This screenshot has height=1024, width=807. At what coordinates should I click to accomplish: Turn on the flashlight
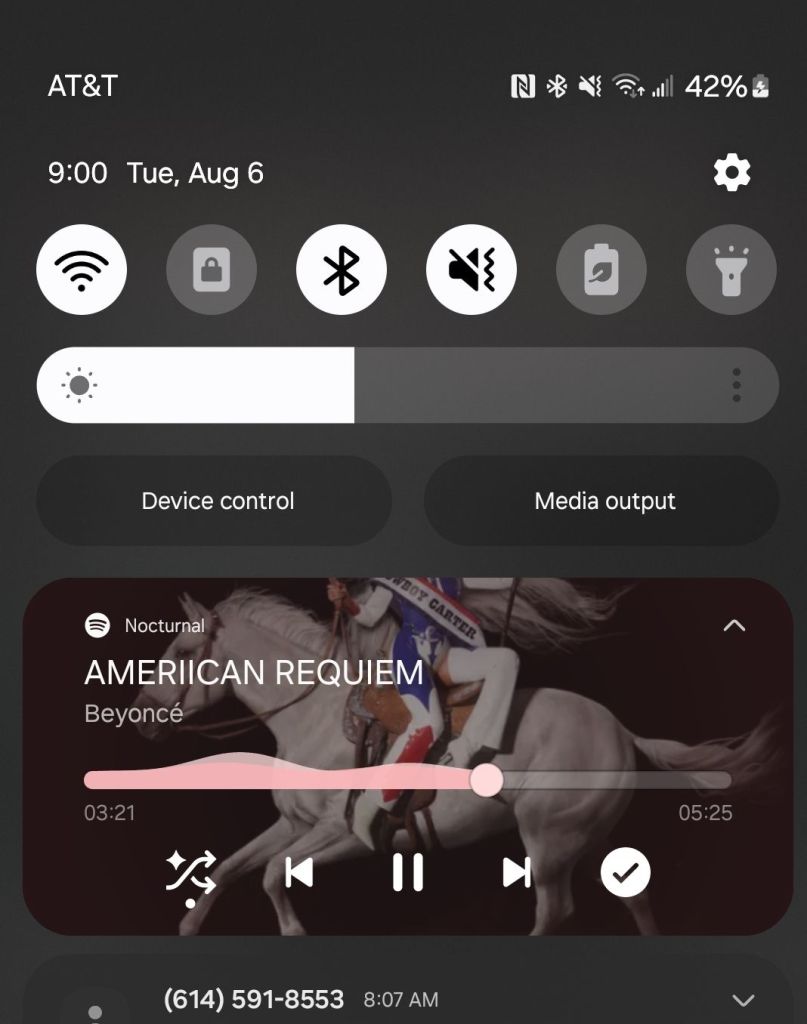tap(731, 270)
